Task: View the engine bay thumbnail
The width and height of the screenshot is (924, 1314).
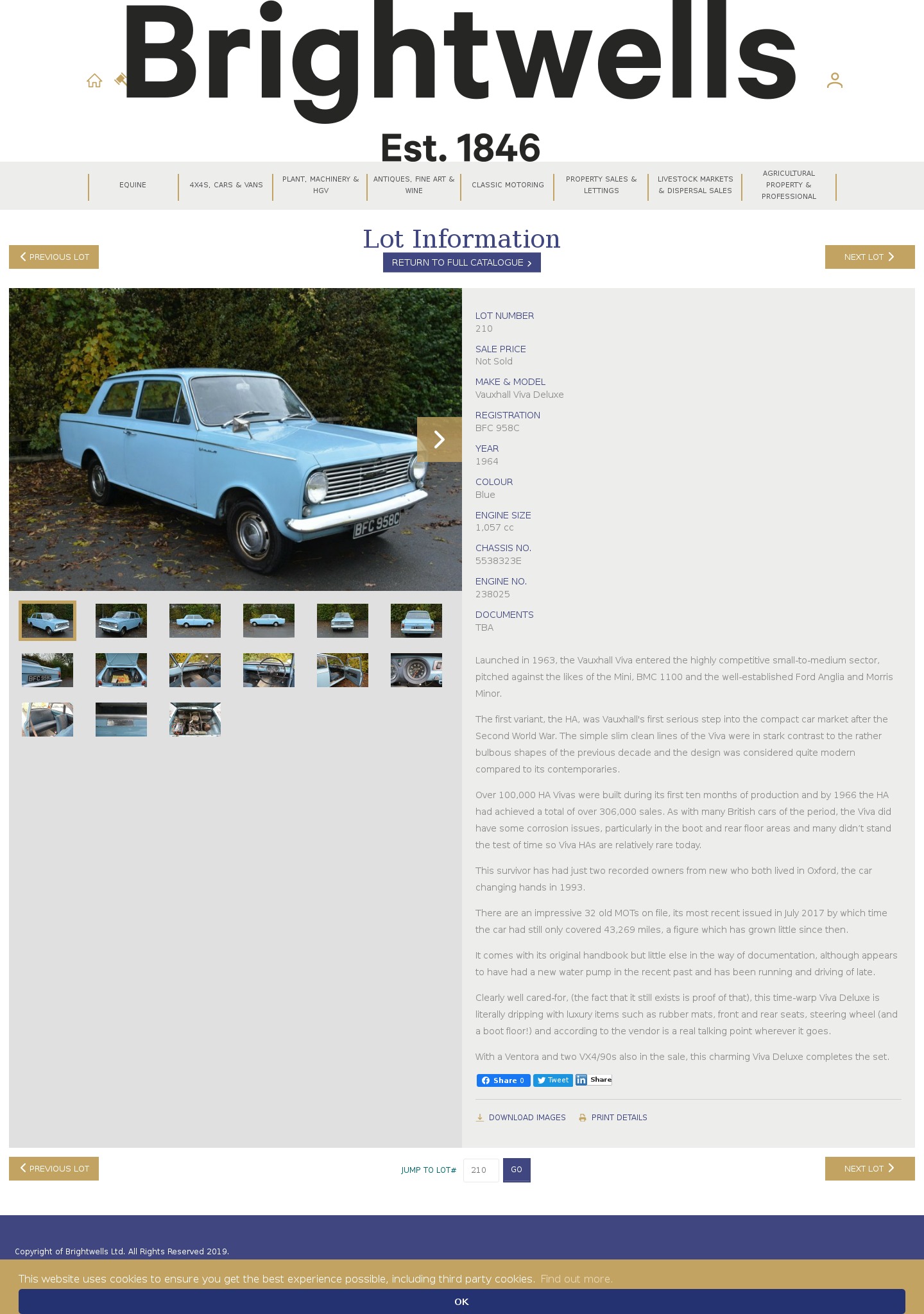Action: (195, 719)
